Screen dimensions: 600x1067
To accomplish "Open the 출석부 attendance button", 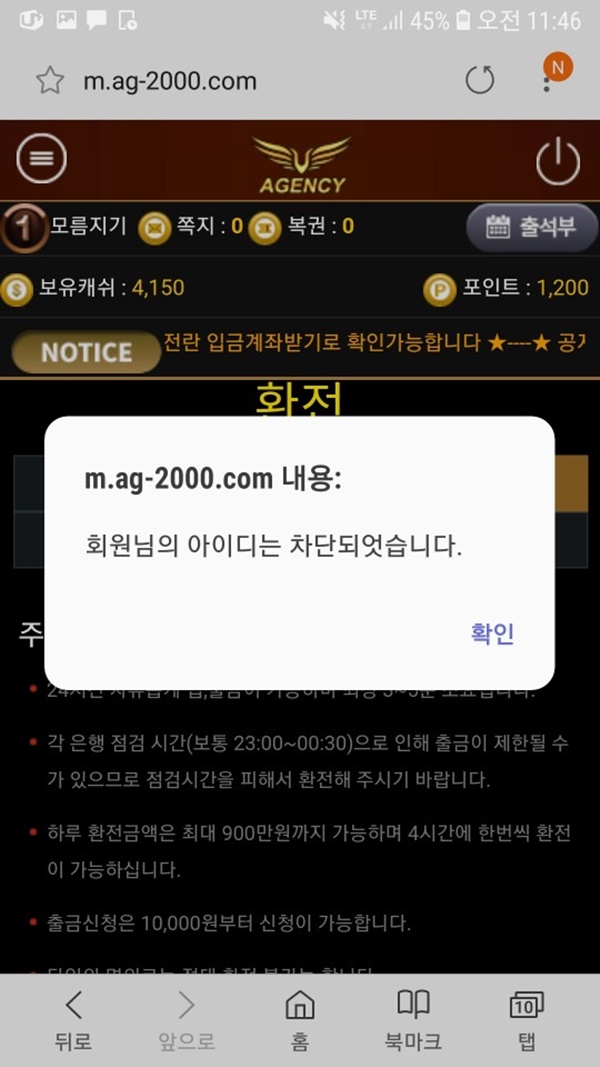I will (532, 227).
